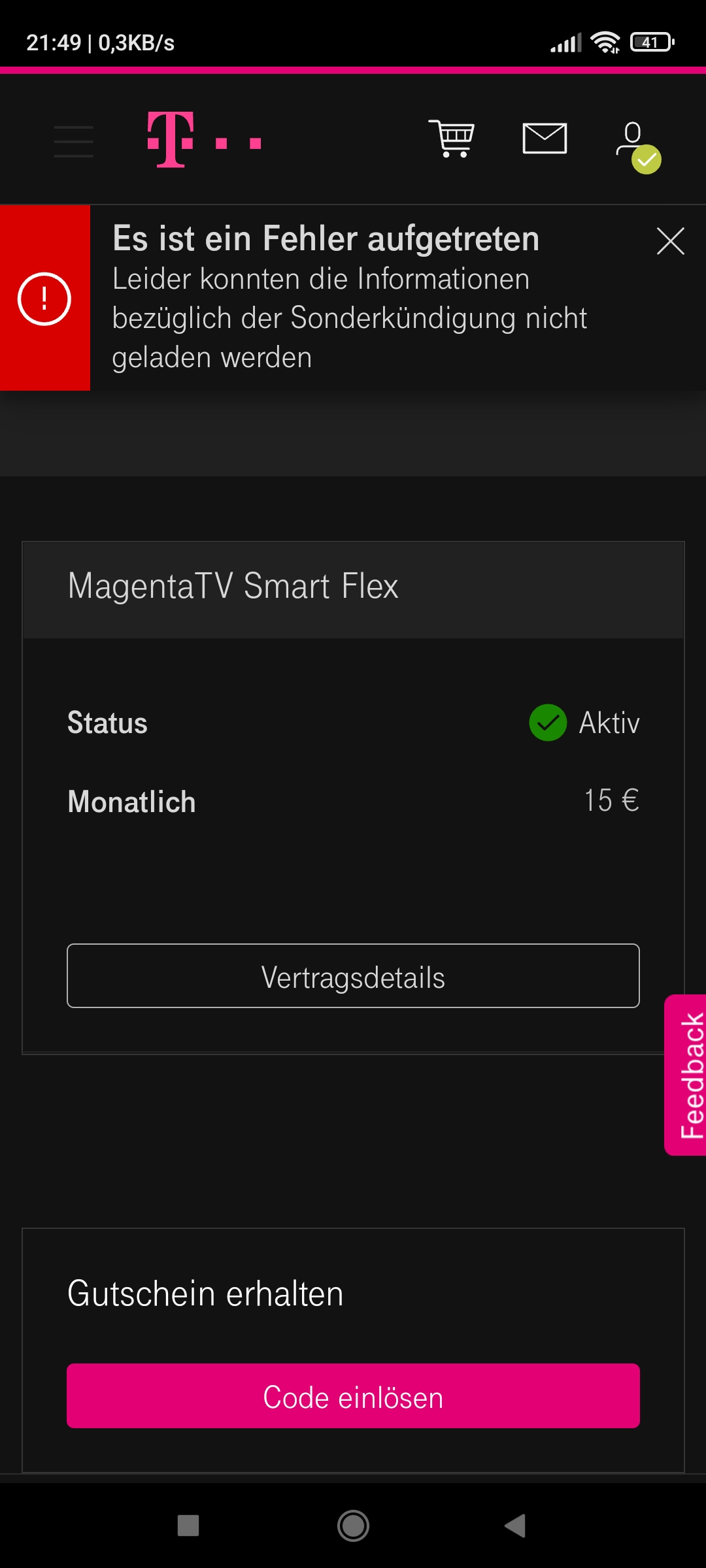The image size is (706, 1568).
Task: Open the messages envelope icon
Action: [545, 139]
